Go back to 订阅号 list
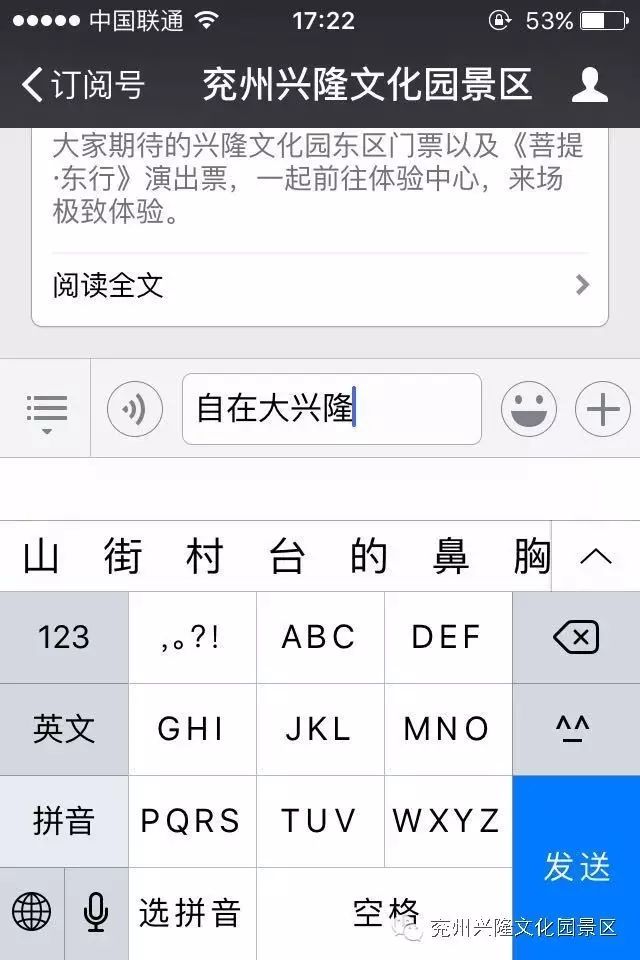The height and width of the screenshot is (960, 640). coord(82,85)
